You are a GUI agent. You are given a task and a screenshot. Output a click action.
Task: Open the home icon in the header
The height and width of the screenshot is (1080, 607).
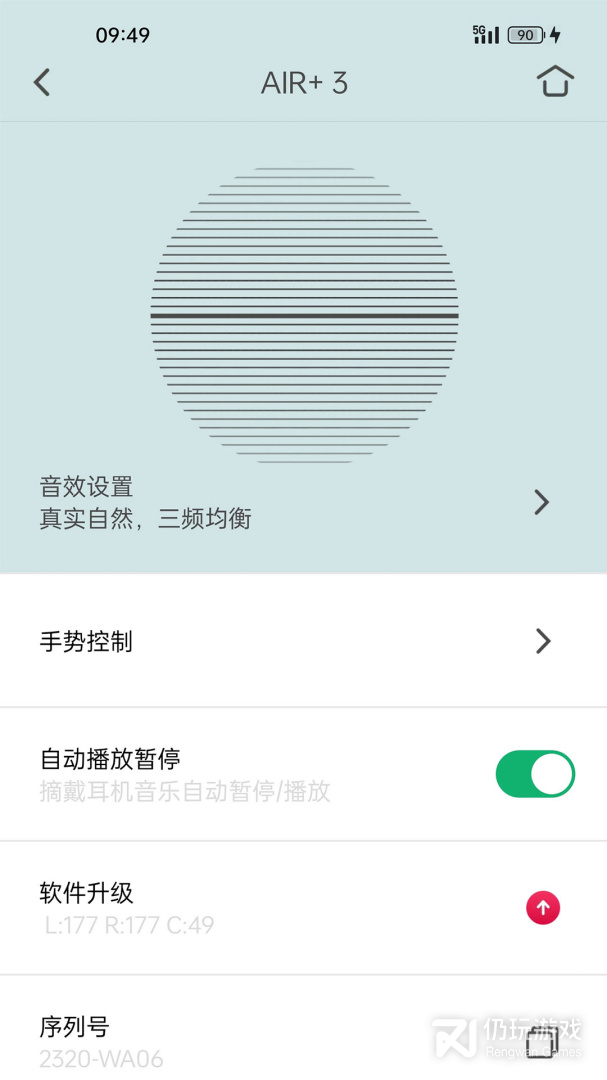coord(555,81)
